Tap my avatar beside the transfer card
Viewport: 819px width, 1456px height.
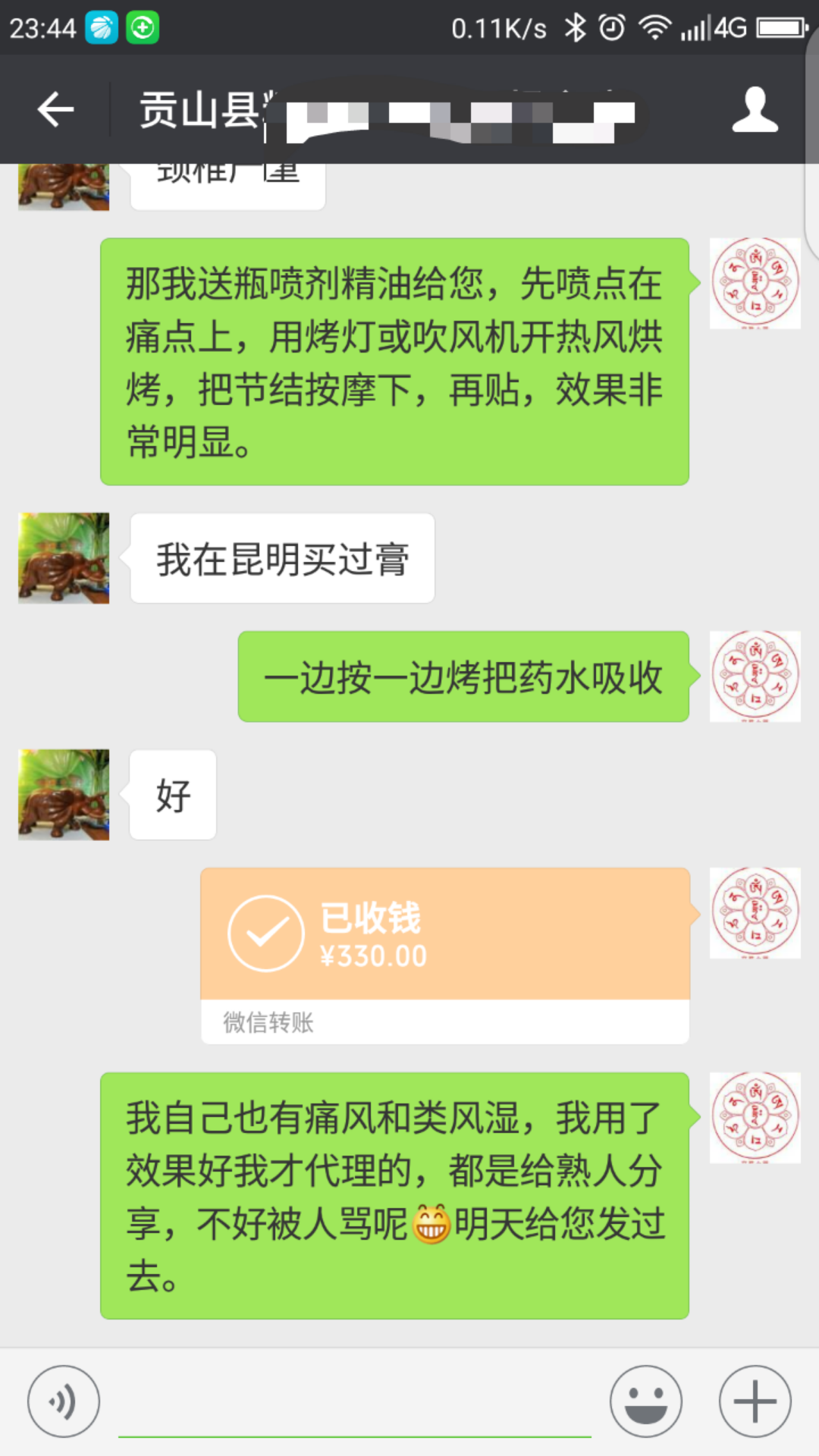click(755, 913)
